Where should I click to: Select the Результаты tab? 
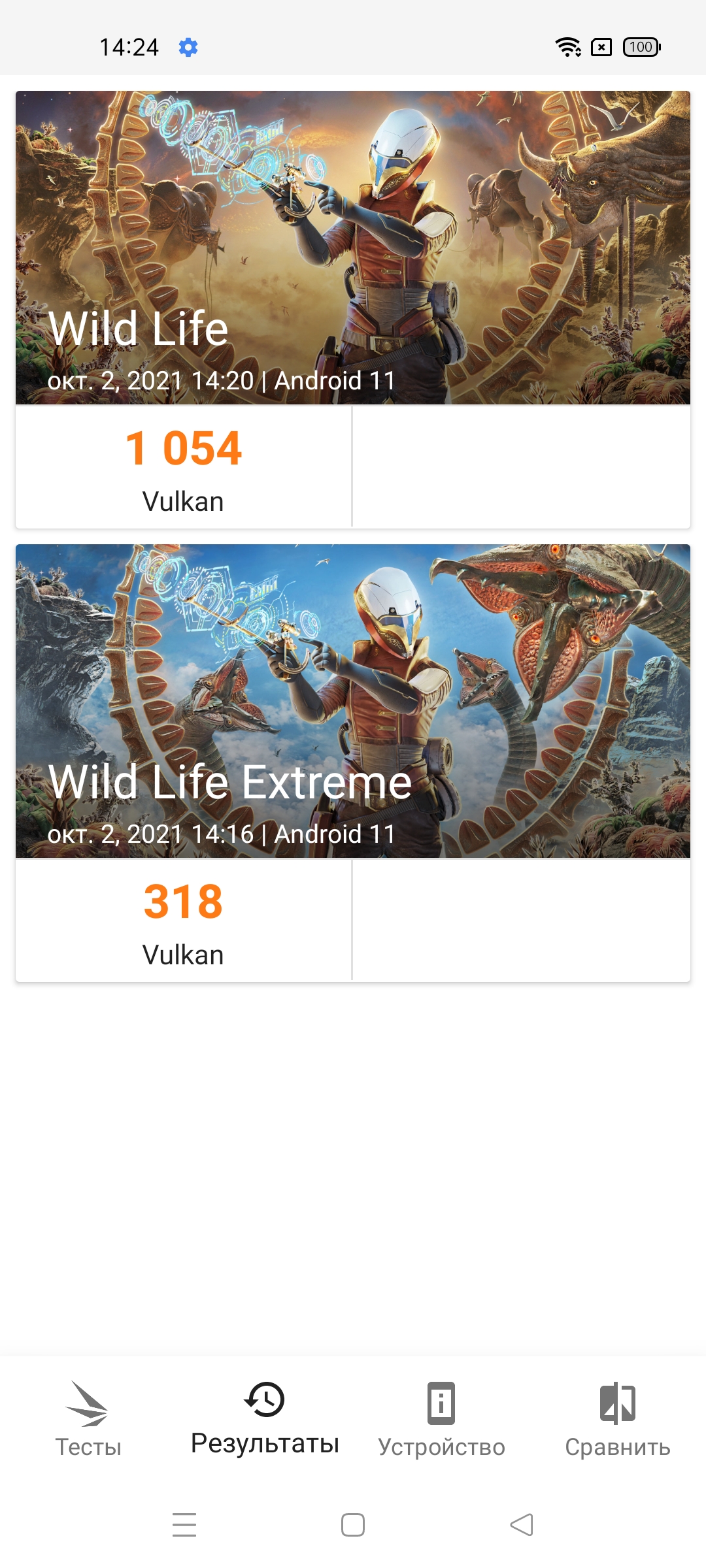tap(265, 1416)
